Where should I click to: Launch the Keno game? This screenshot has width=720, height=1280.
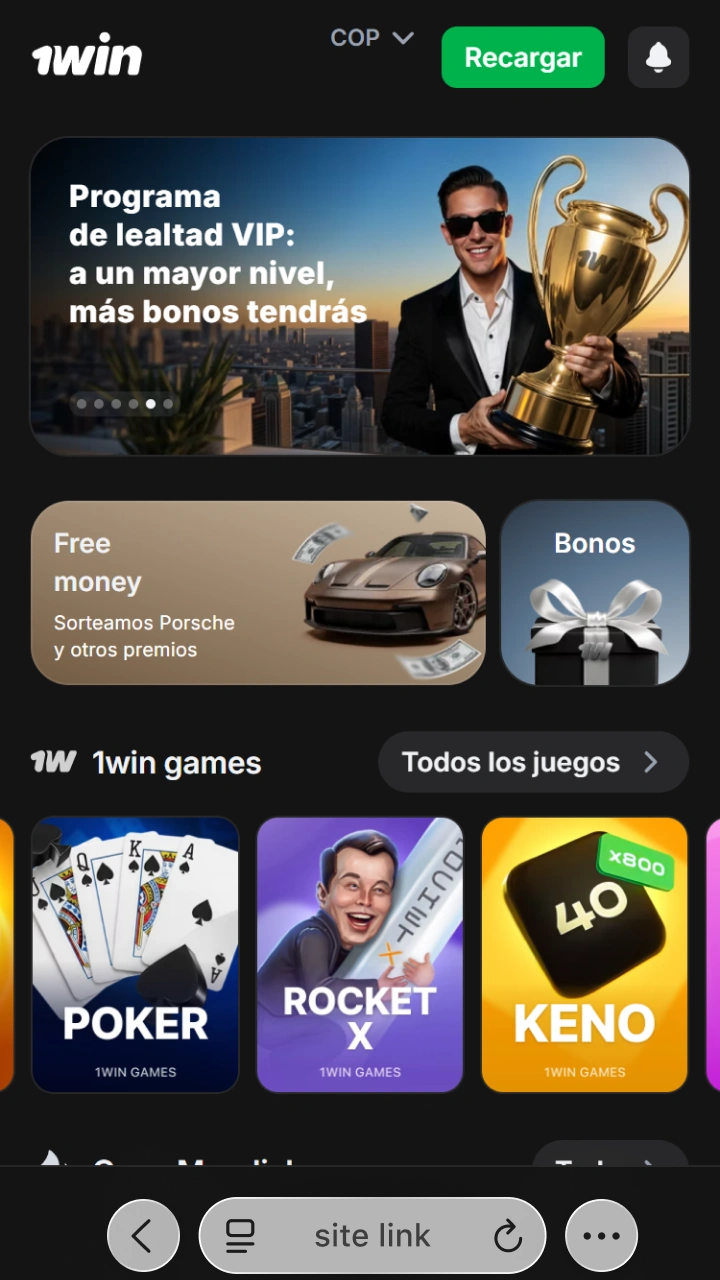tap(585, 955)
